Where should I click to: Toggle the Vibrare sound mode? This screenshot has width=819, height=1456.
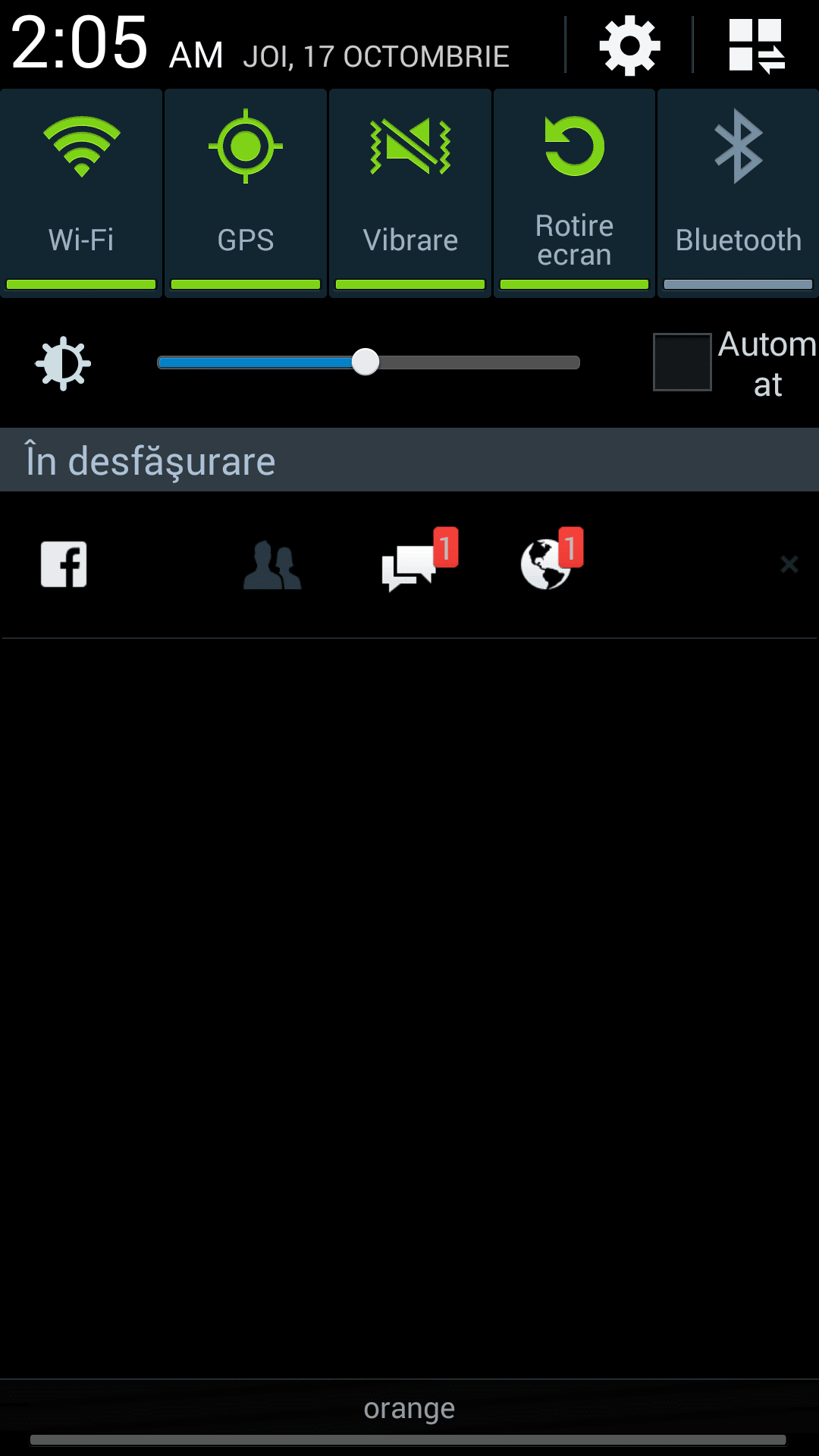tap(410, 193)
